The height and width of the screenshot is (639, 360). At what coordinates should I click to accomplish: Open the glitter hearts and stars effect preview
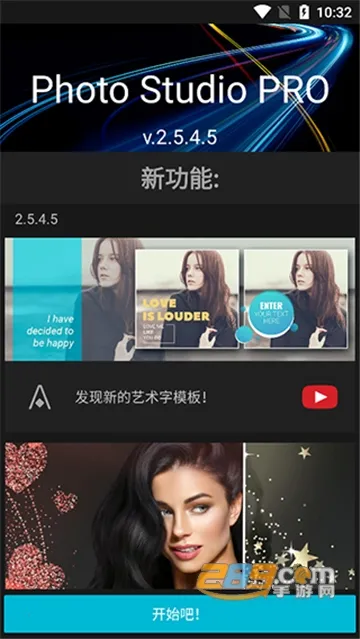(x=180, y=517)
